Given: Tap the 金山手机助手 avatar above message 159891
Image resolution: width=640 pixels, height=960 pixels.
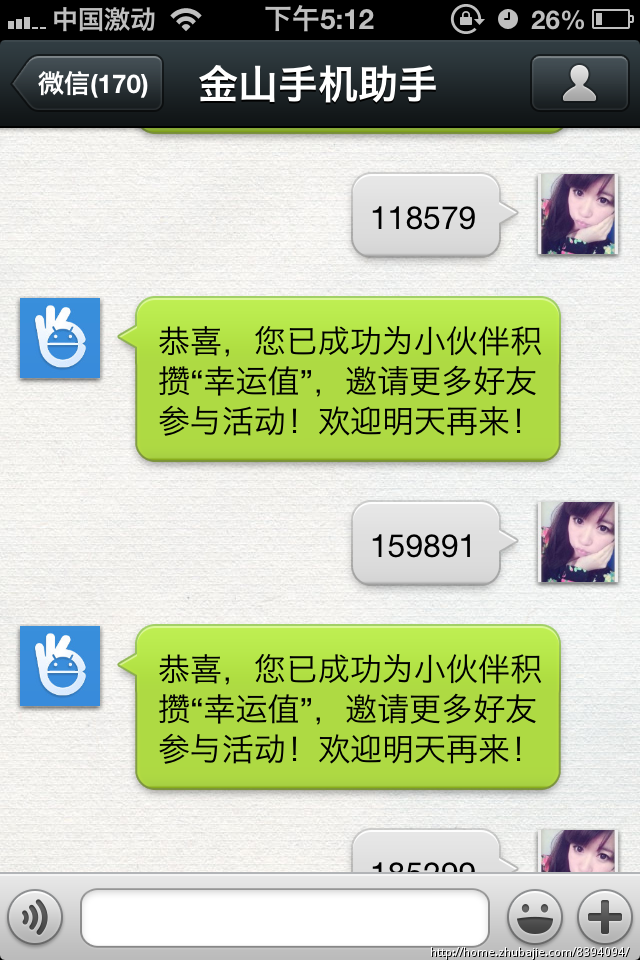Looking at the screenshot, I should (60, 338).
